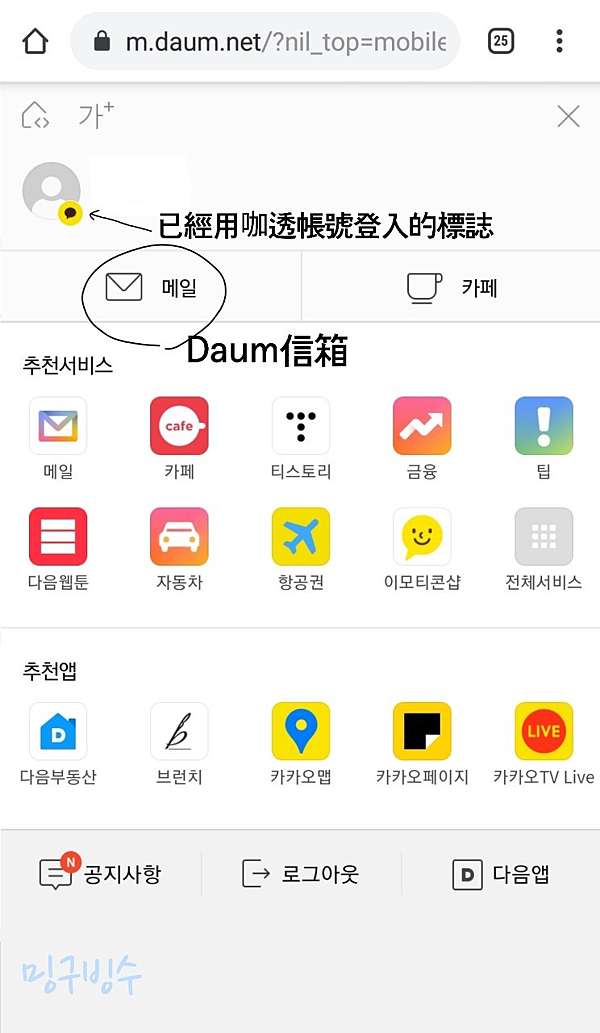The image size is (600, 1033).
Task: Open the 카페 shortcut button
Action: tap(451, 288)
